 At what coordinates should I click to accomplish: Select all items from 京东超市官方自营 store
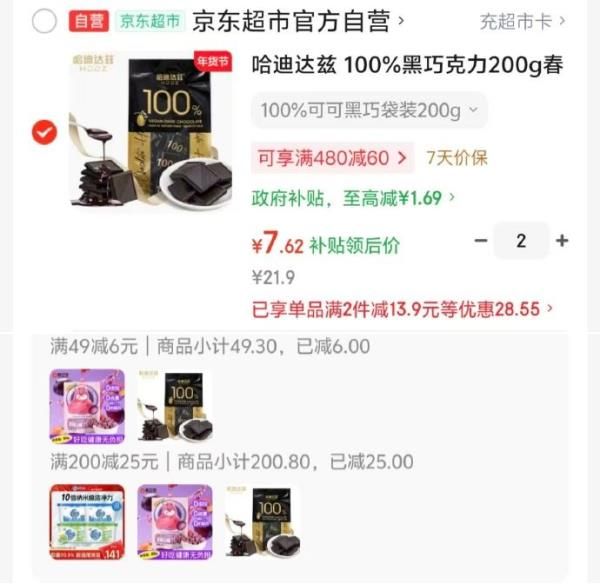click(44, 21)
